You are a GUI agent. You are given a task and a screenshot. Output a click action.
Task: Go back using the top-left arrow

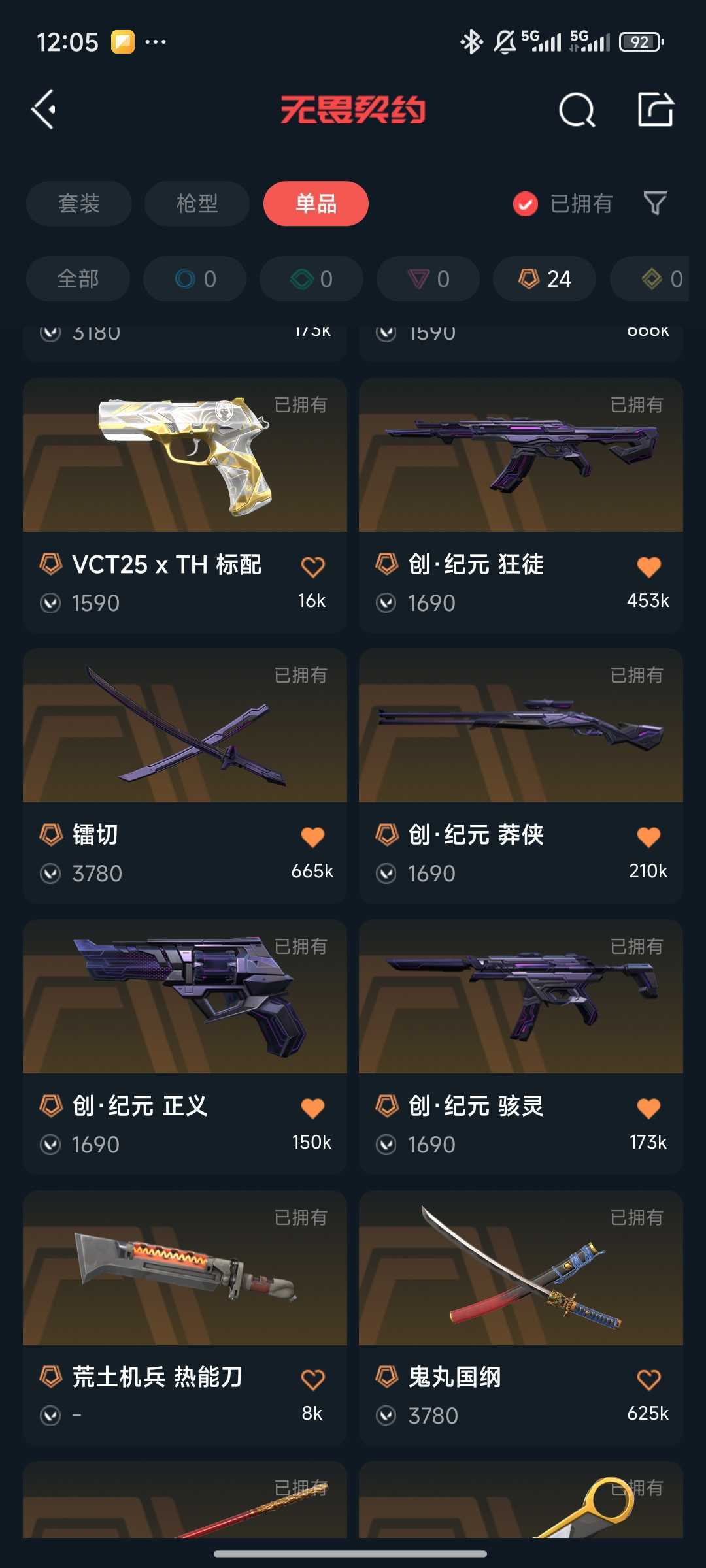[x=44, y=109]
